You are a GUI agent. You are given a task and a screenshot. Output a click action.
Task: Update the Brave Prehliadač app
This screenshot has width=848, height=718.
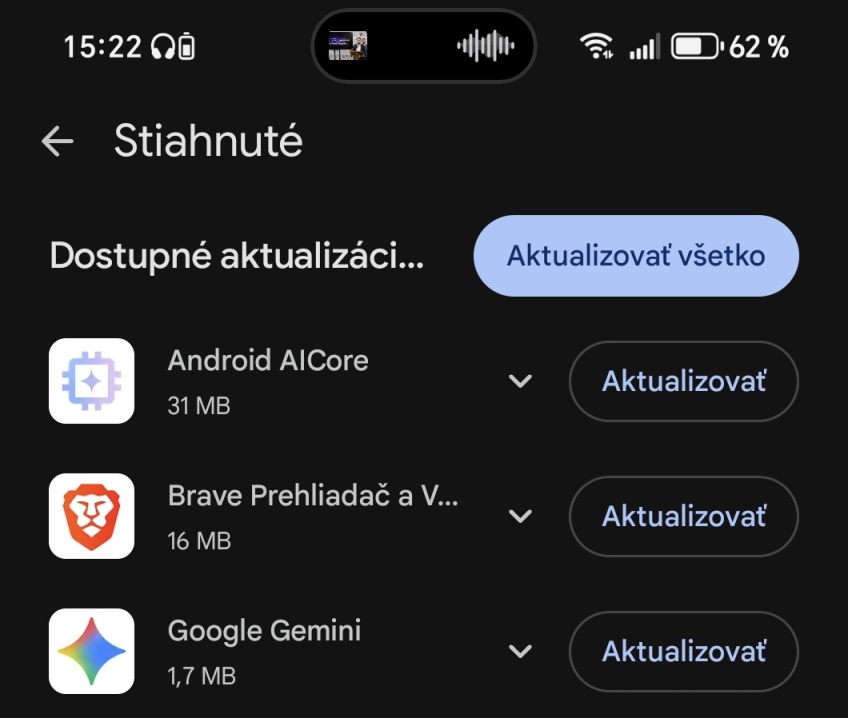[x=684, y=516]
